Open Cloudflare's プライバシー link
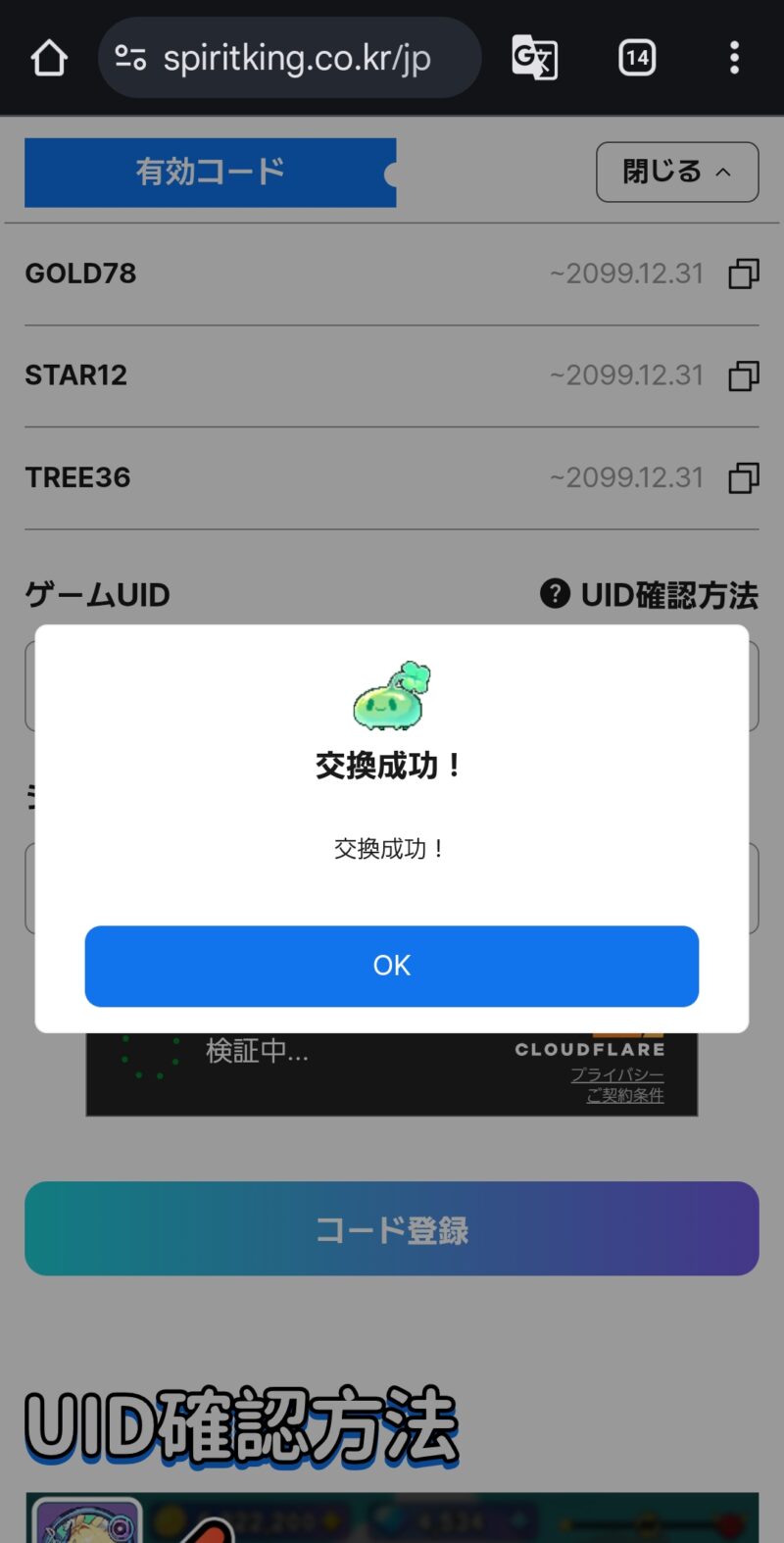This screenshot has width=784, height=1543. coord(617,1075)
